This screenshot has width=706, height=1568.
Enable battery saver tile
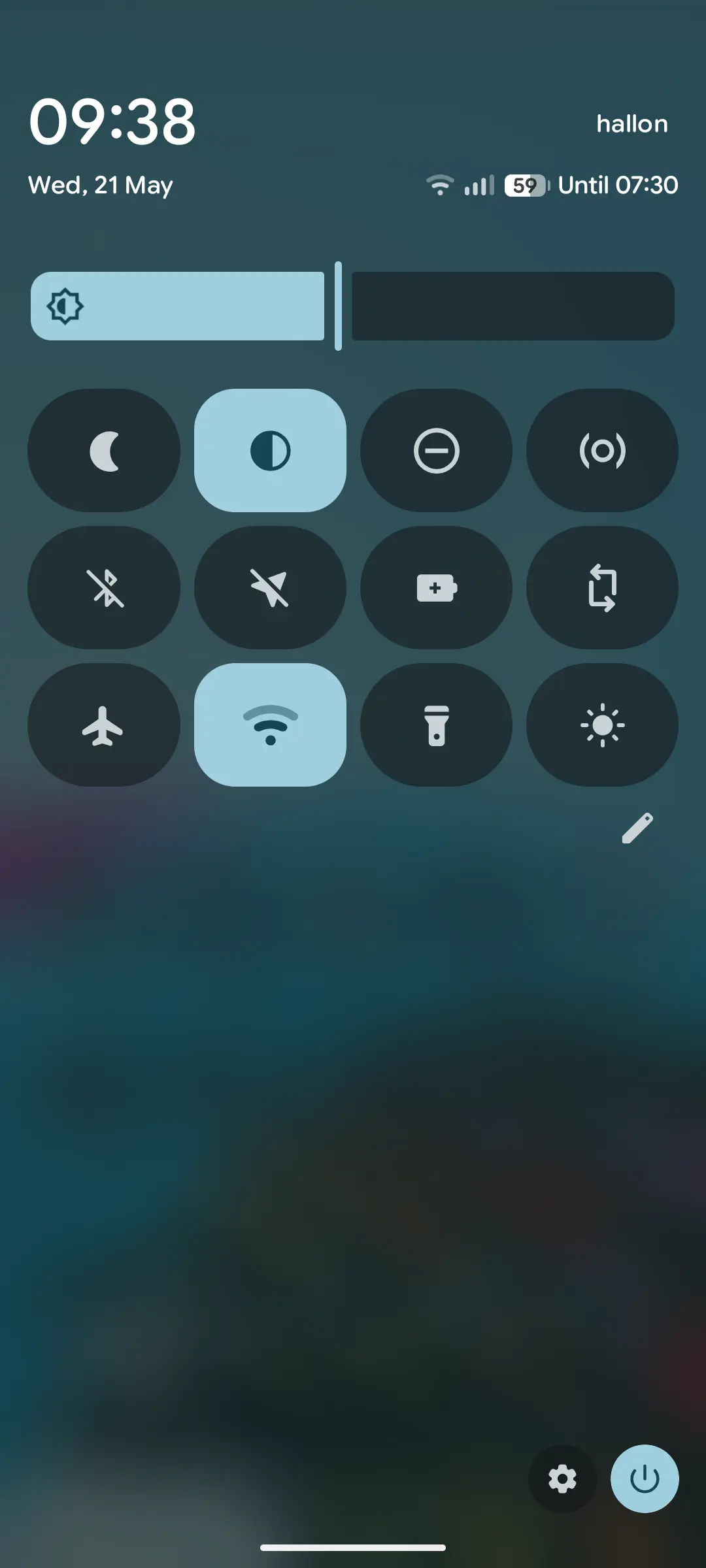click(436, 587)
